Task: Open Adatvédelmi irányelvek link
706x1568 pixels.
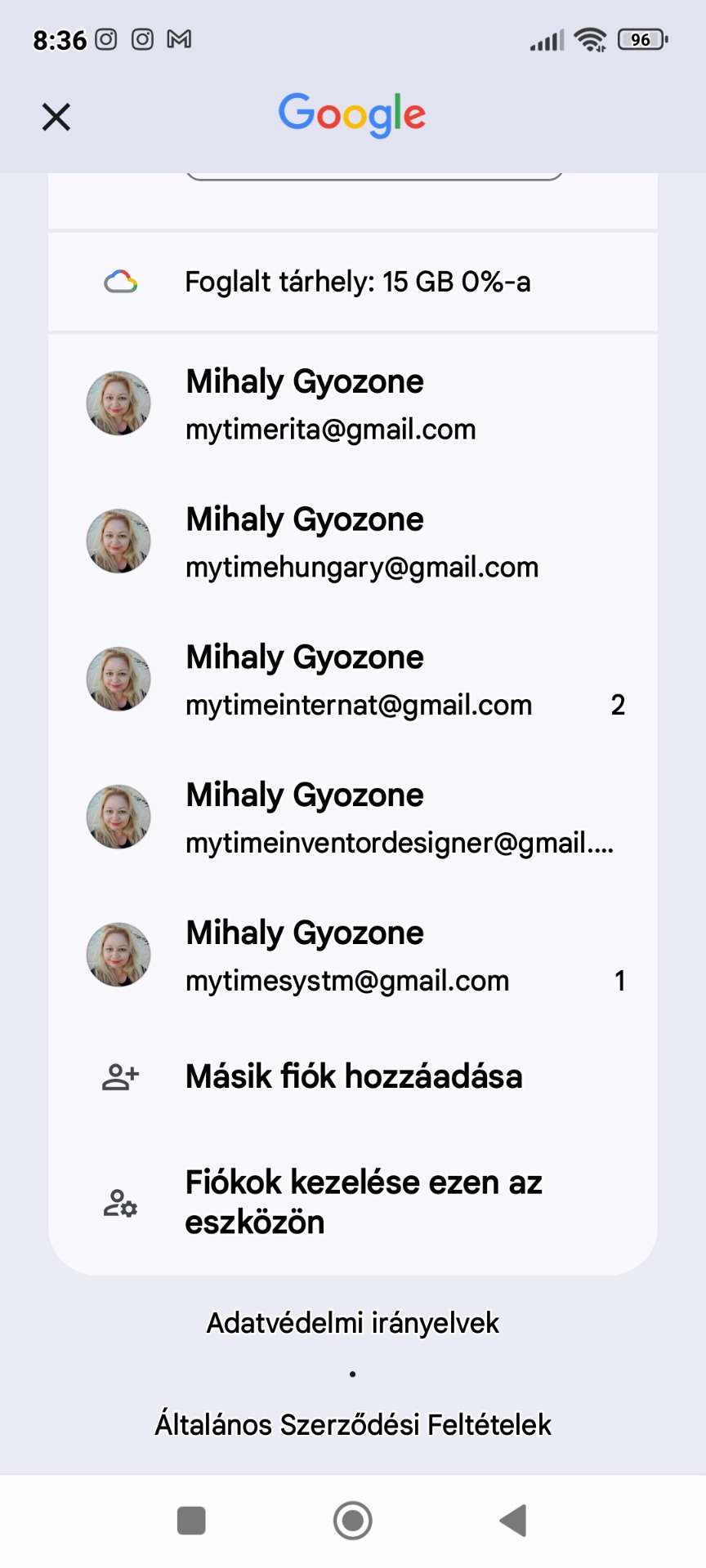Action: pyautogui.click(x=353, y=1323)
